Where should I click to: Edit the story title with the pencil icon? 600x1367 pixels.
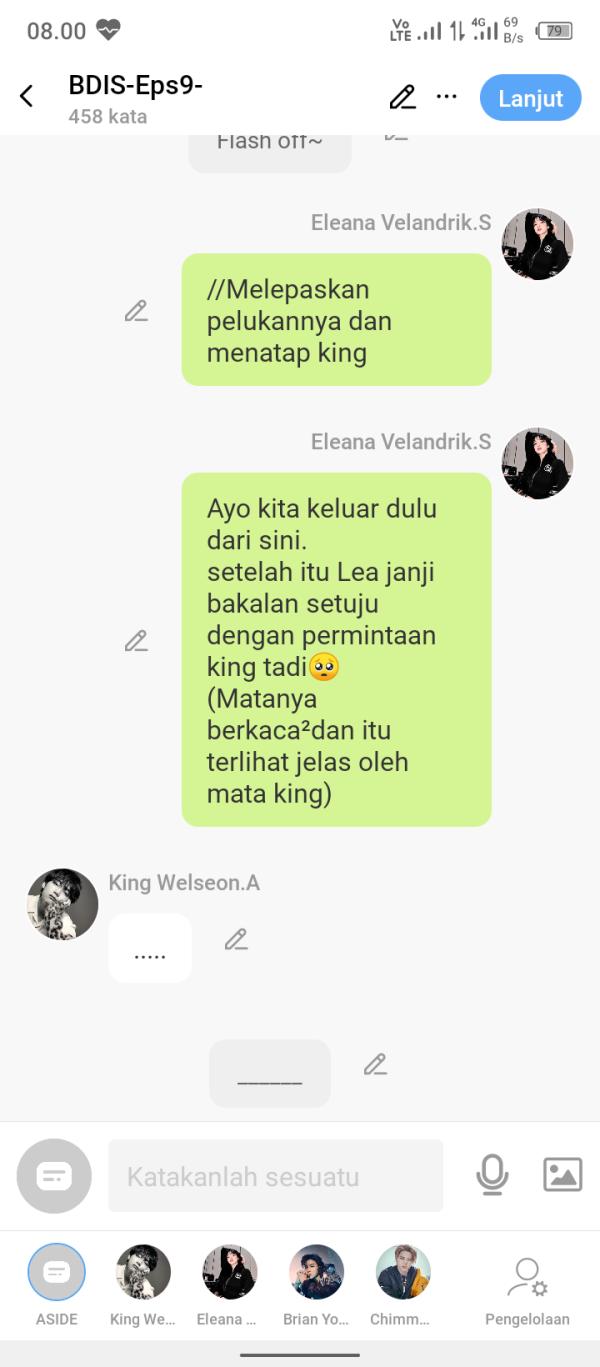402,97
